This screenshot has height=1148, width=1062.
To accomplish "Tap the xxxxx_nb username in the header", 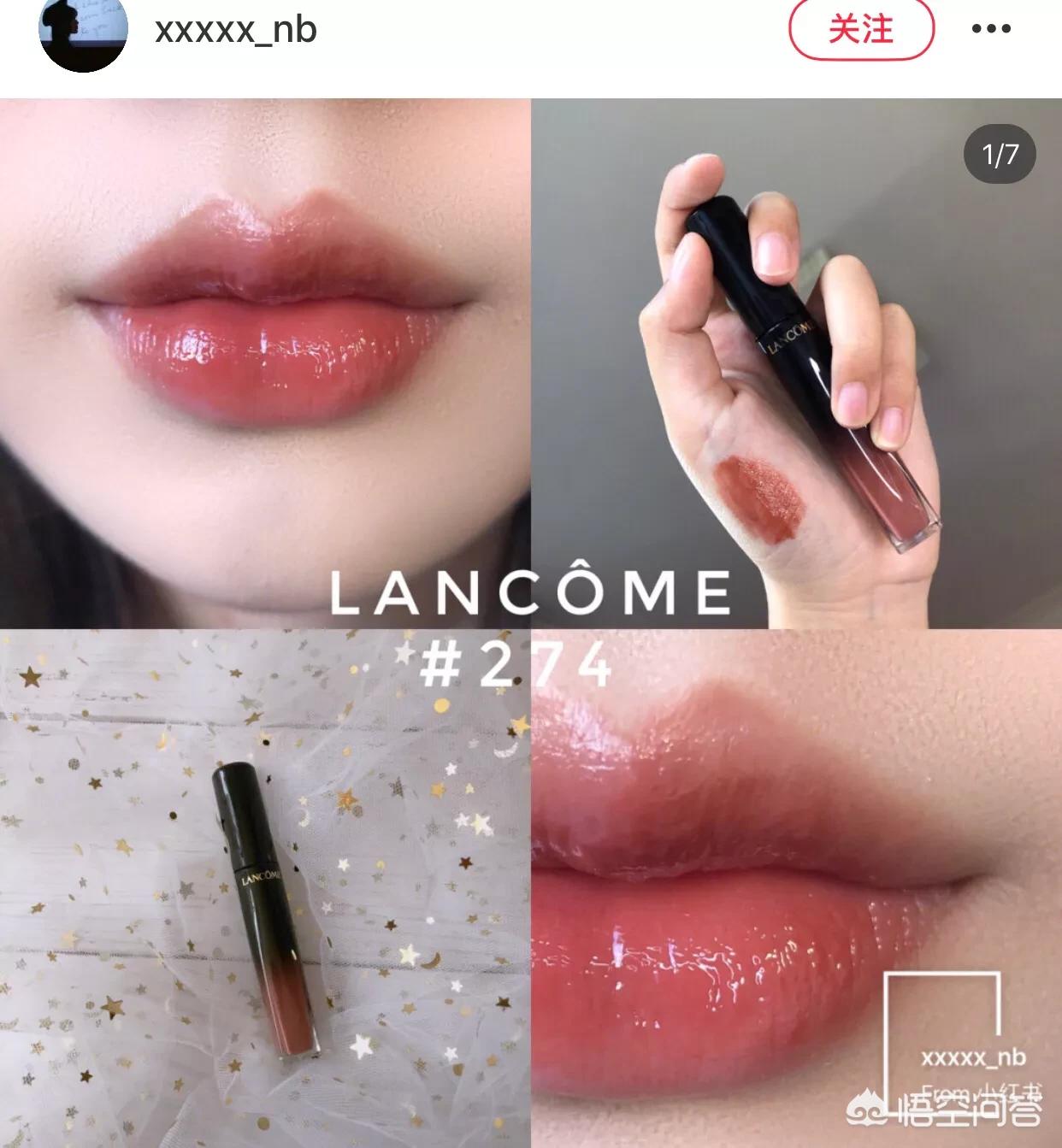I will click(x=236, y=30).
